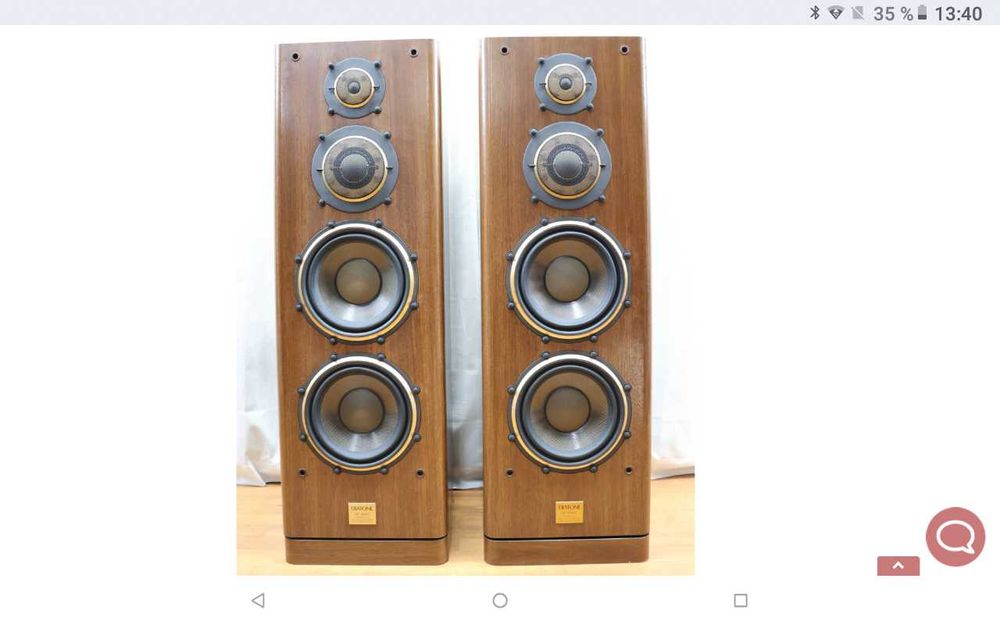1000x625 pixels.
Task: Open the speaker product image
Action: (465, 300)
